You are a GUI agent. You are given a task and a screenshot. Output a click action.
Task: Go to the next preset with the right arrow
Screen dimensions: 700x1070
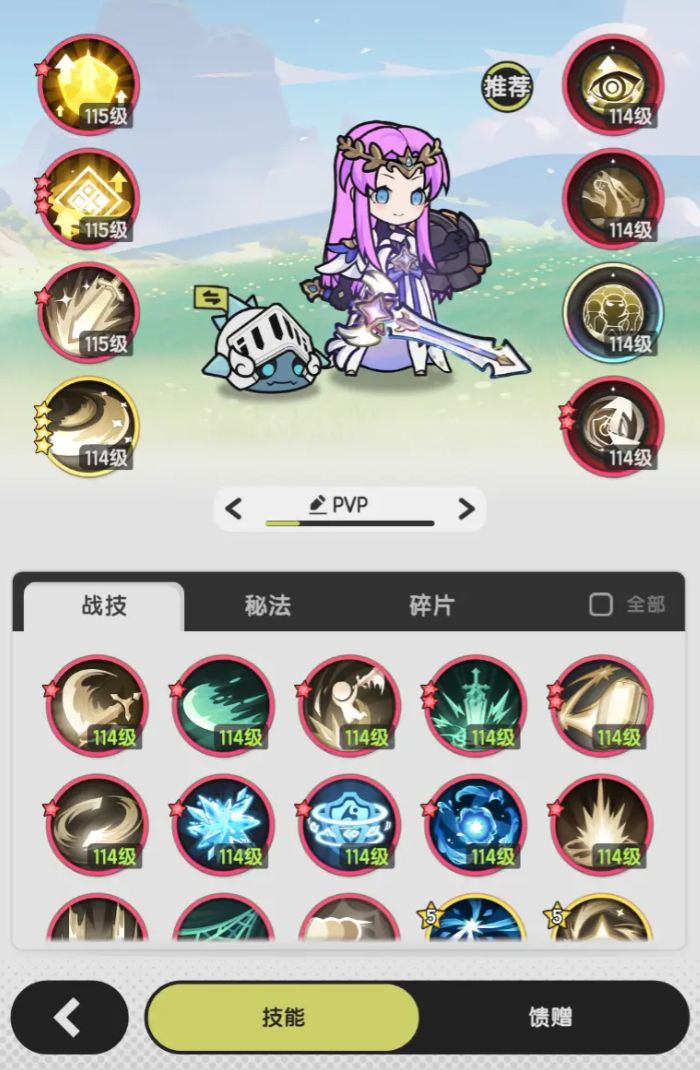point(465,509)
